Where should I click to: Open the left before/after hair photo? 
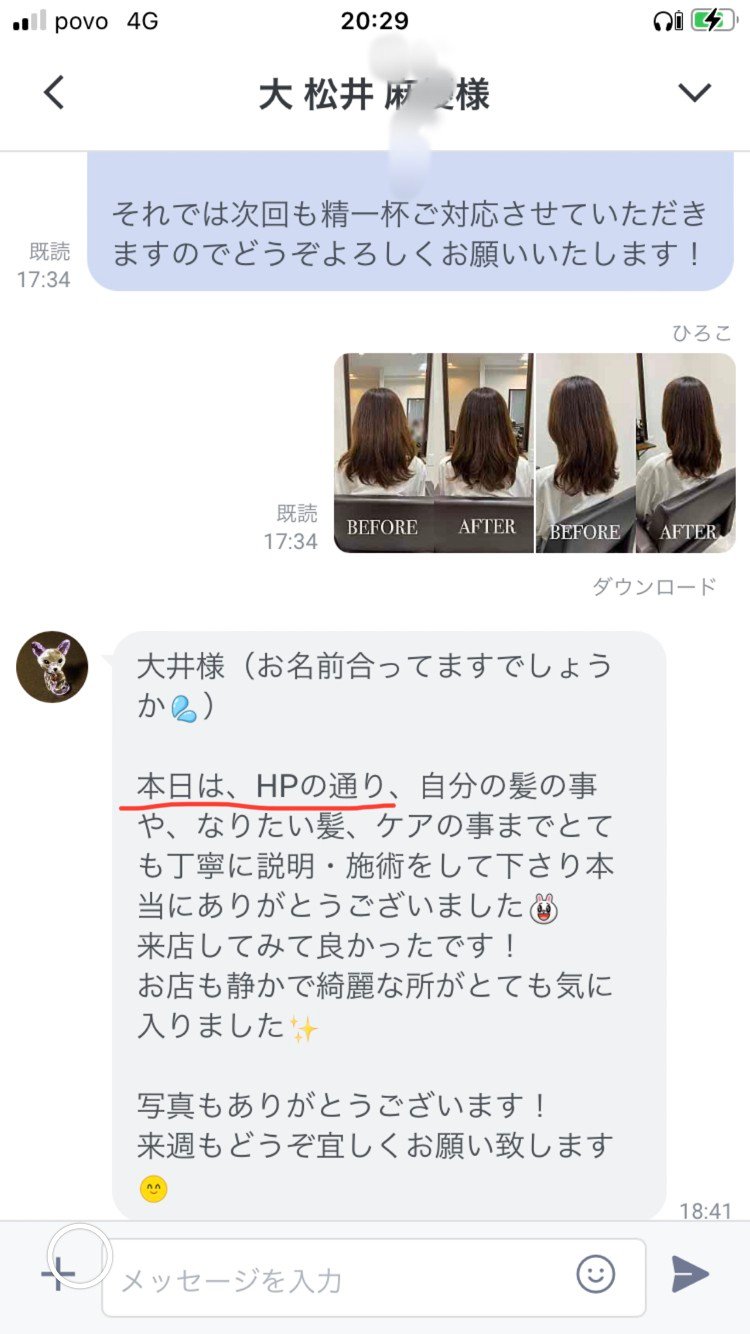pyautogui.click(x=433, y=452)
